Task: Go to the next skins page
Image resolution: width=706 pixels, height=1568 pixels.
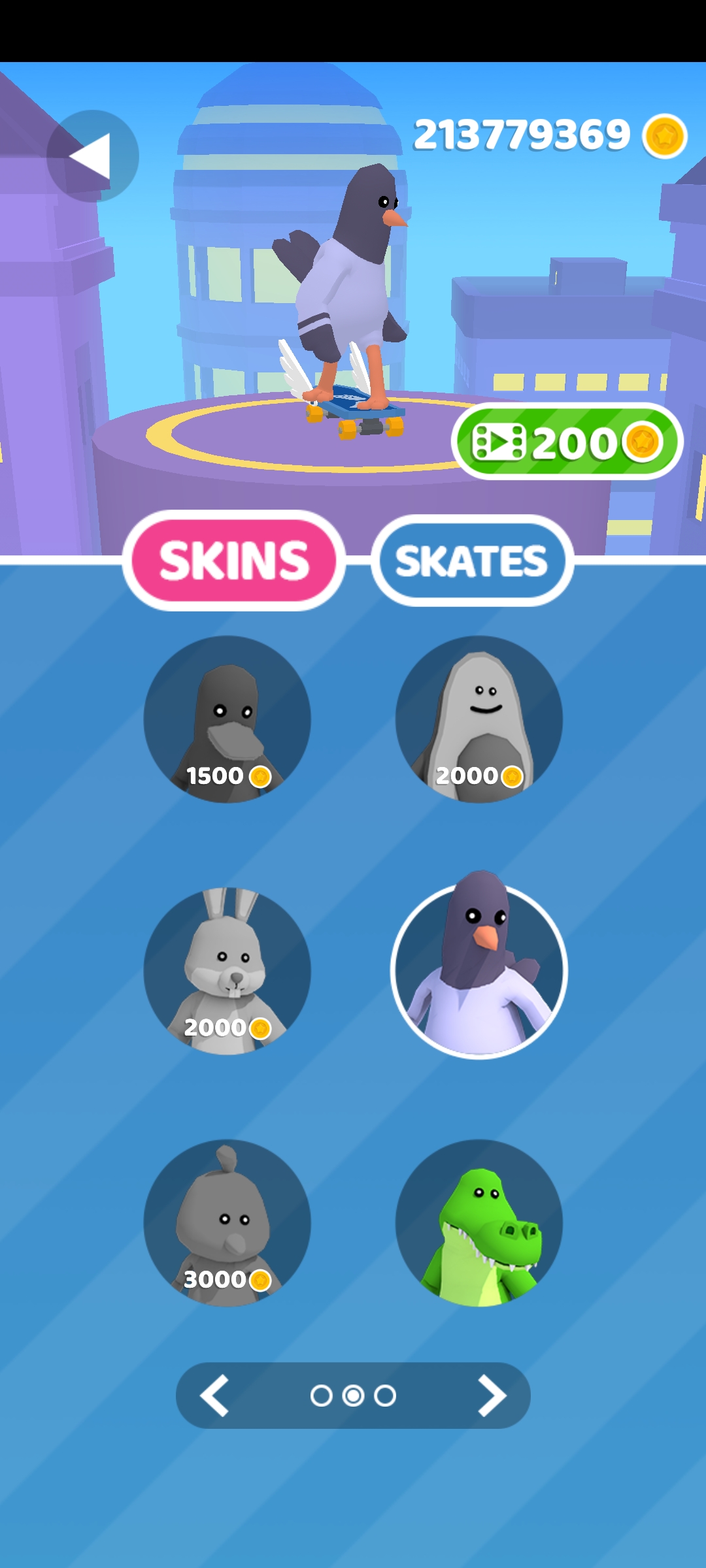Action: [492, 1396]
